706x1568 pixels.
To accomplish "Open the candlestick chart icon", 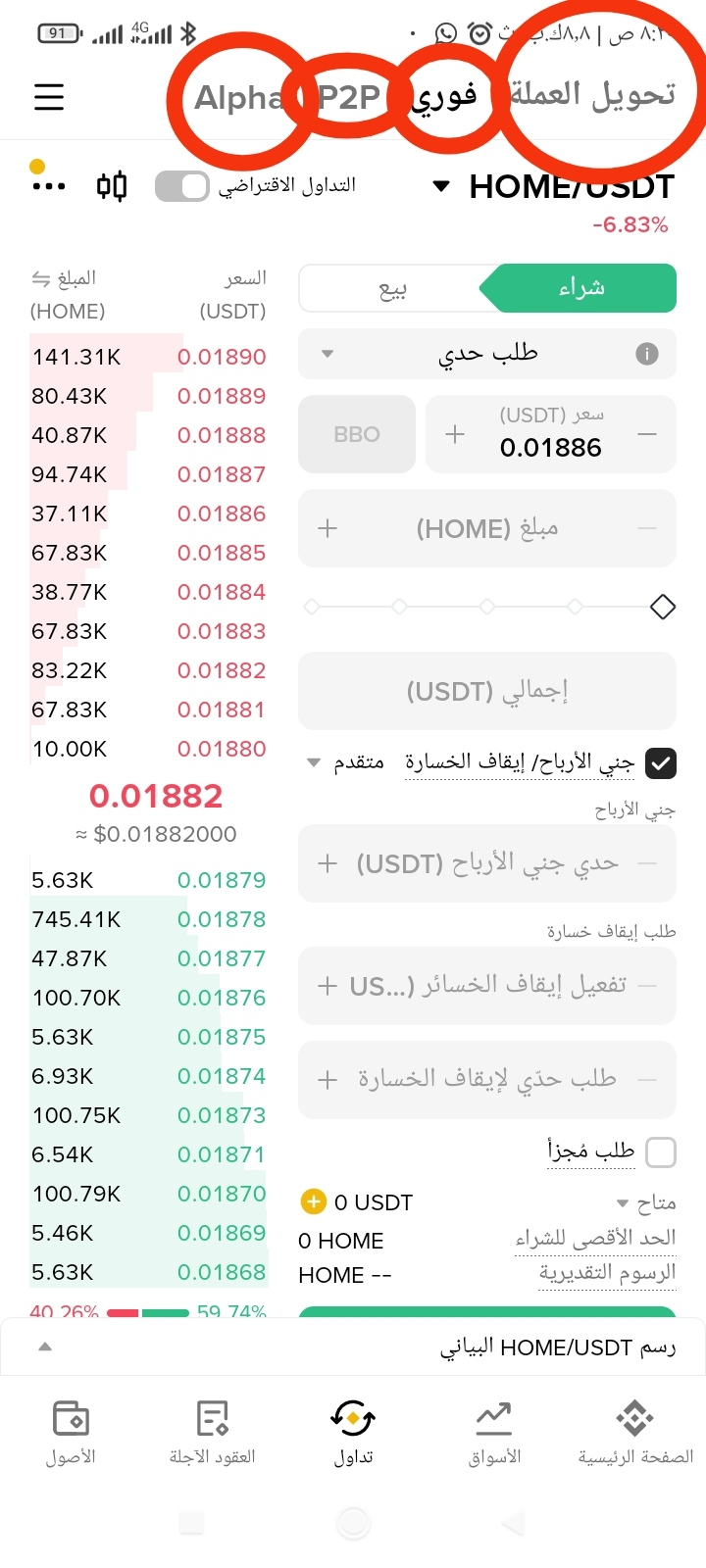I will tap(112, 185).
